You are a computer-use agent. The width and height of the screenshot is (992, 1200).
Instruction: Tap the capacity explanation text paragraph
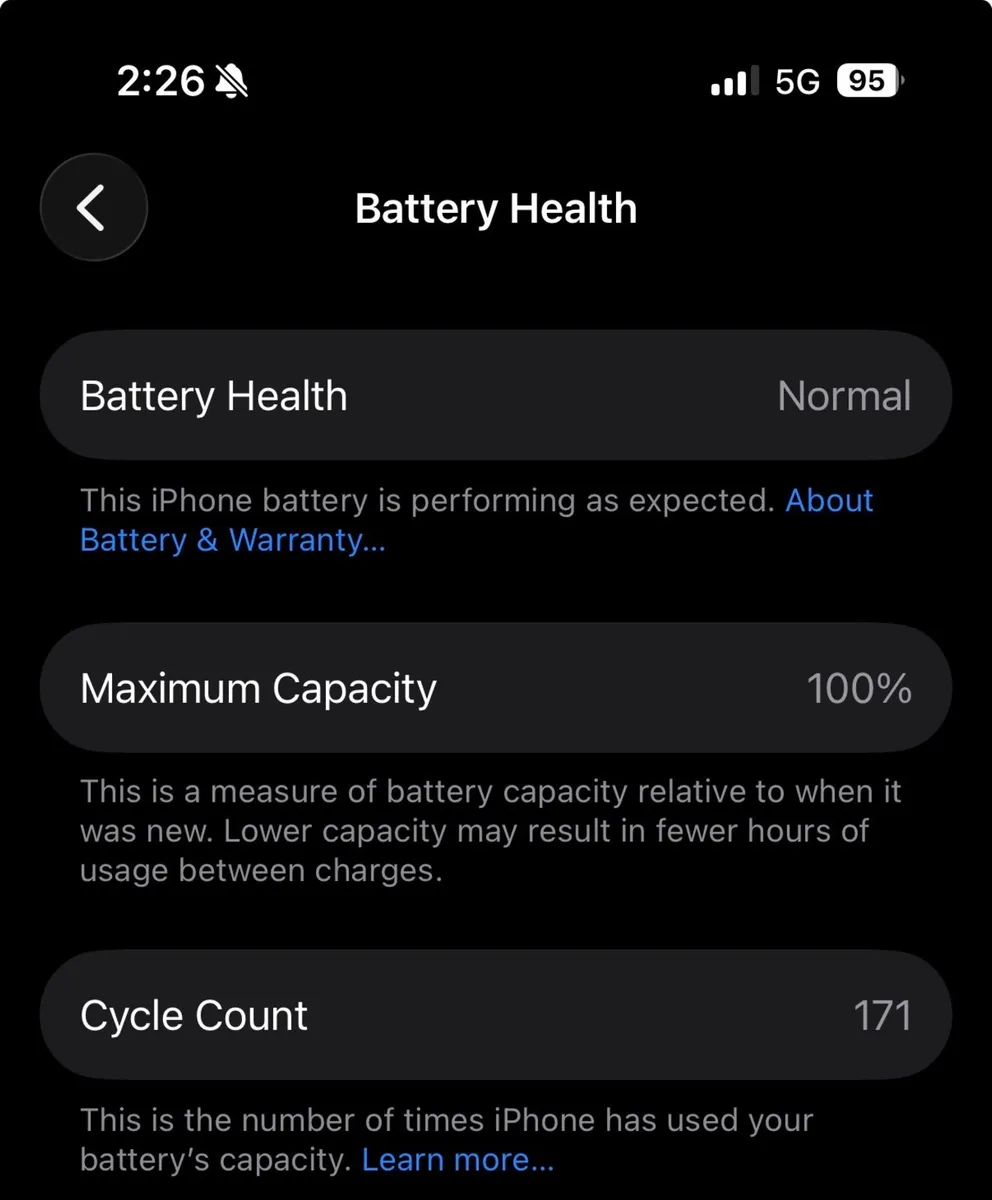click(x=490, y=830)
